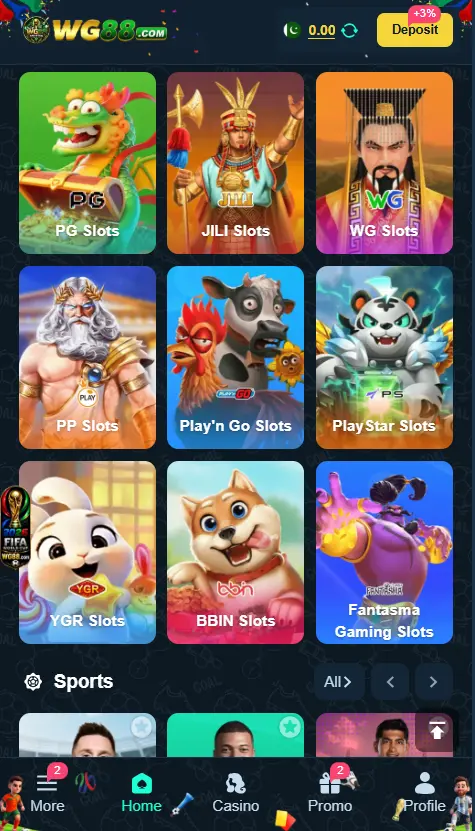
Task: Show next sports cards
Action: click(434, 682)
